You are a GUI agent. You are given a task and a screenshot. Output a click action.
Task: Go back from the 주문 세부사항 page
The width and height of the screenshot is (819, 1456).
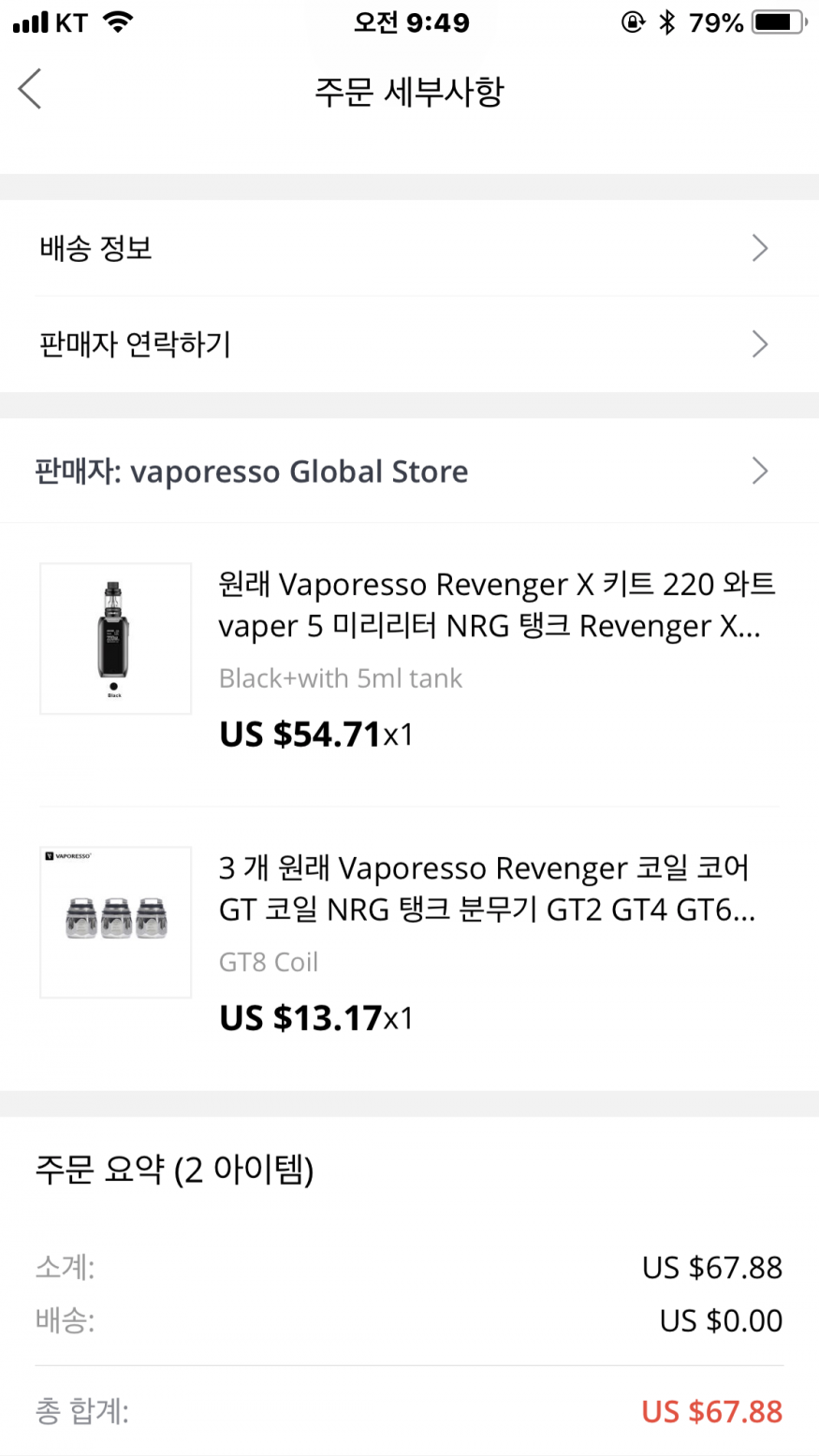click(x=30, y=91)
